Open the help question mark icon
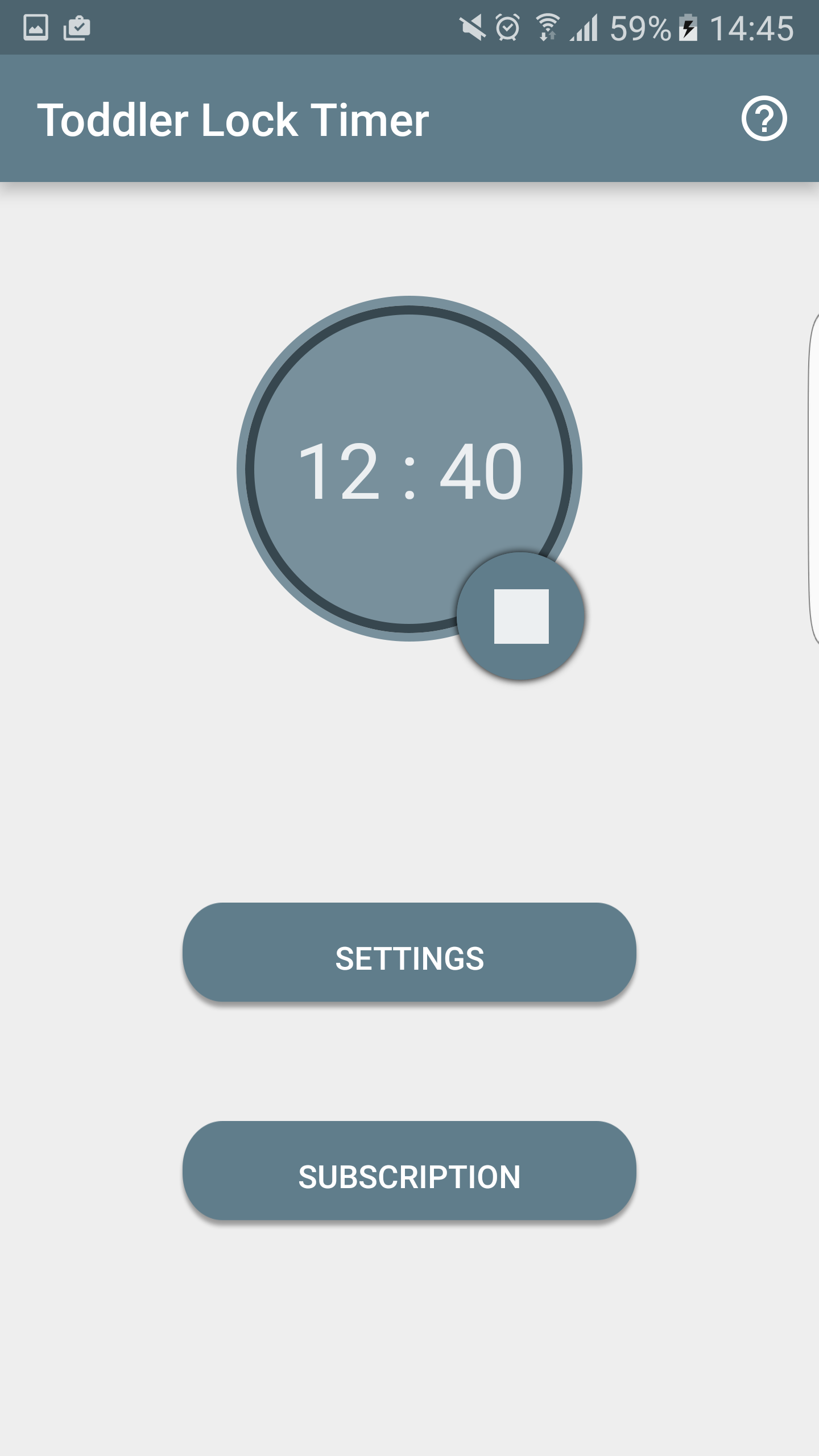819x1456 pixels. [x=764, y=118]
